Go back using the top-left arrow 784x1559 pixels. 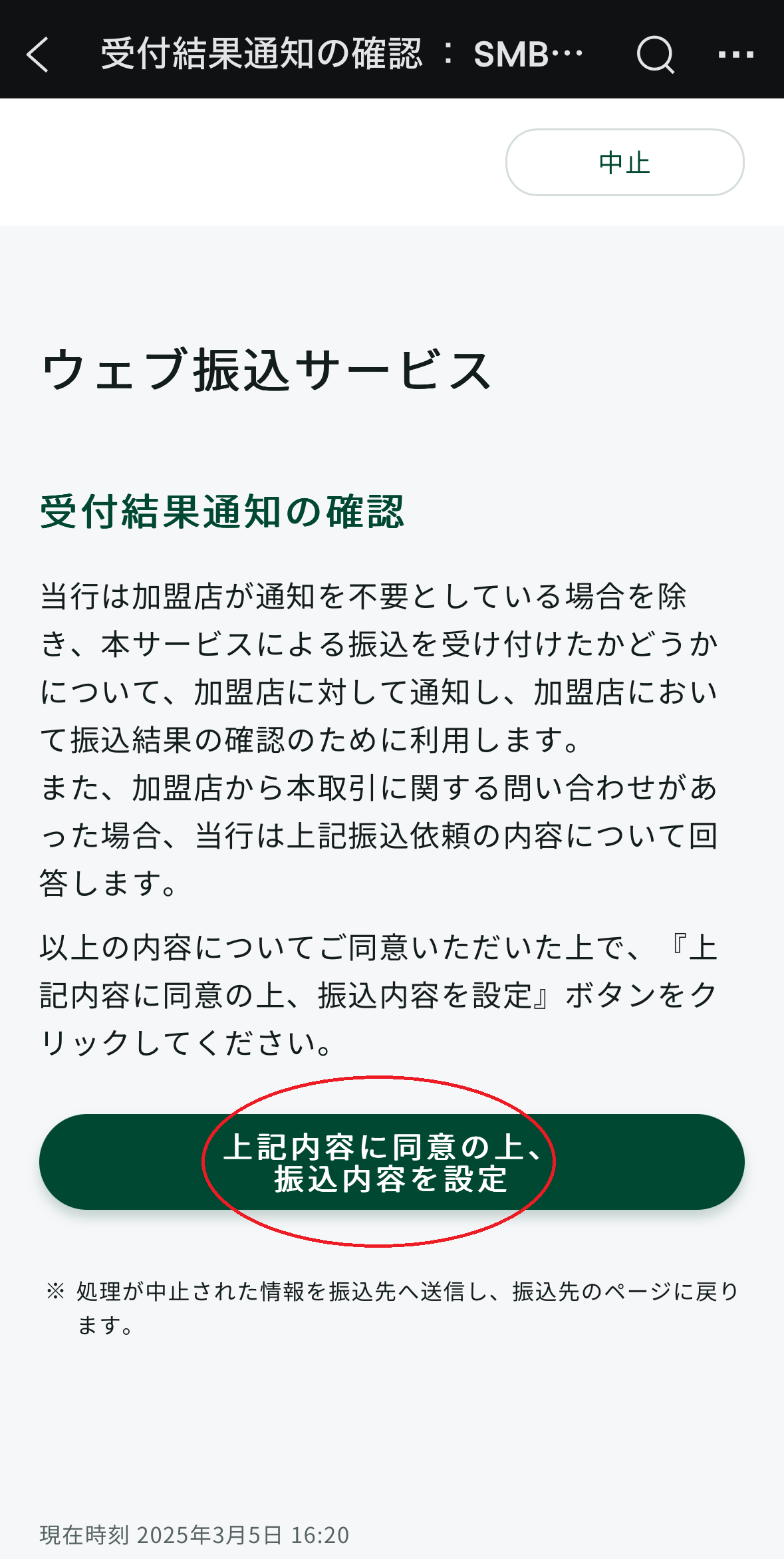click(38, 54)
